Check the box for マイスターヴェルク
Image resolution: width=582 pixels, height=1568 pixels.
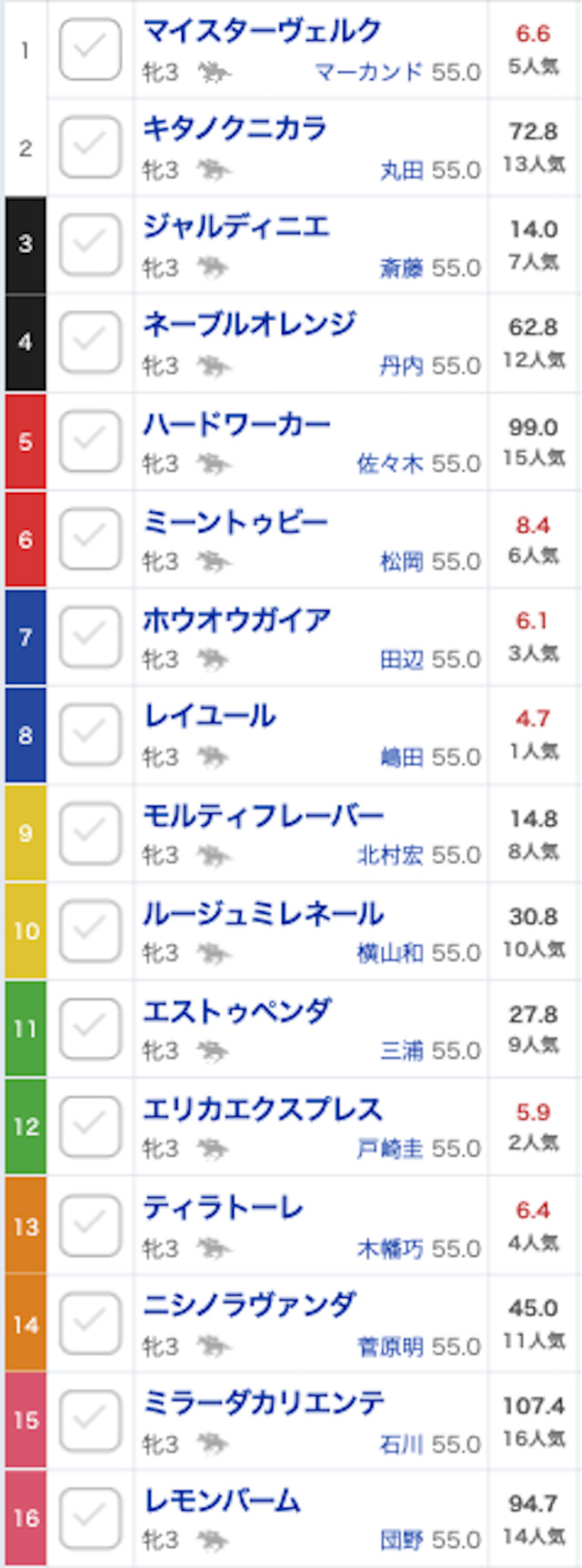[90, 50]
